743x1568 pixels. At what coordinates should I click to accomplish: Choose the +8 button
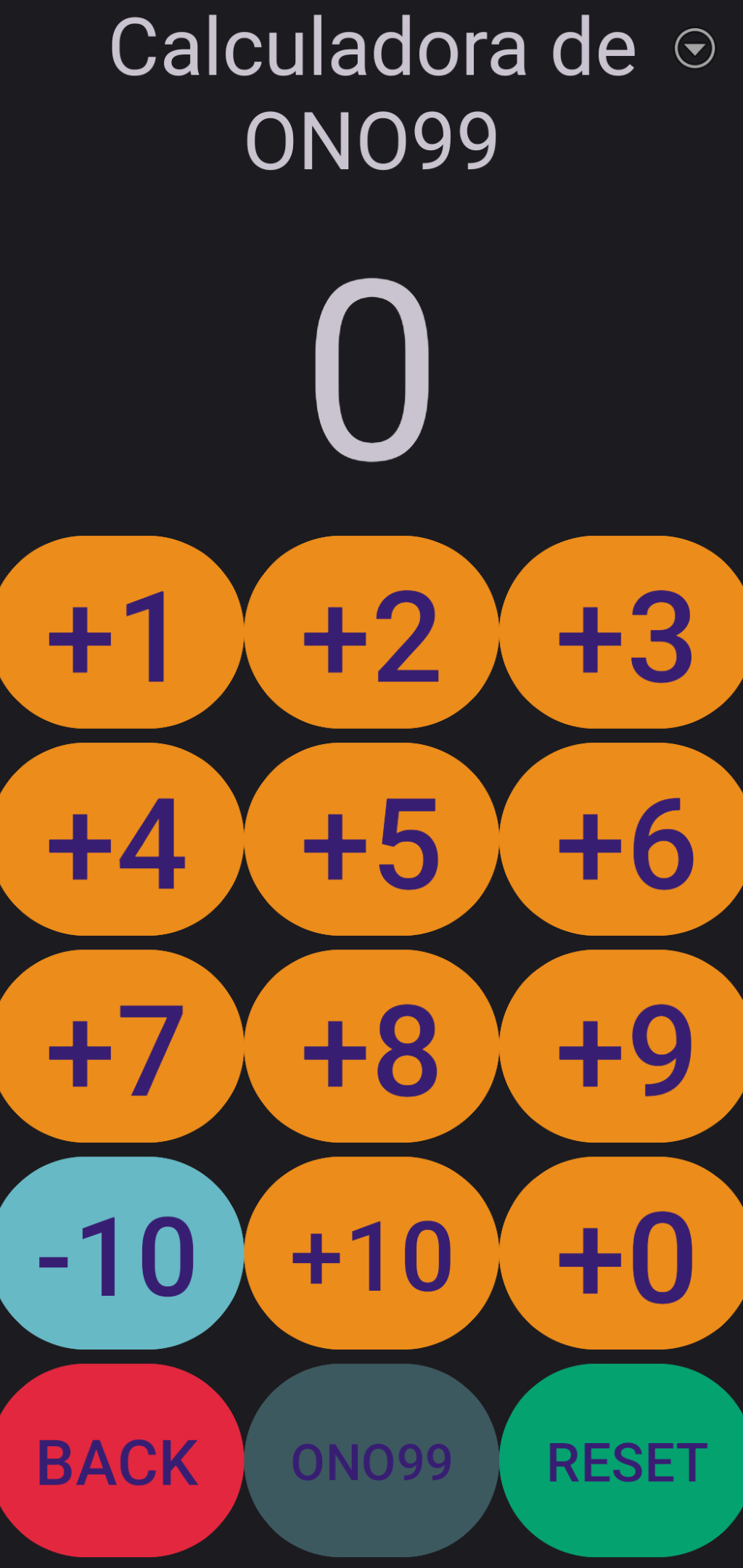click(x=371, y=1046)
